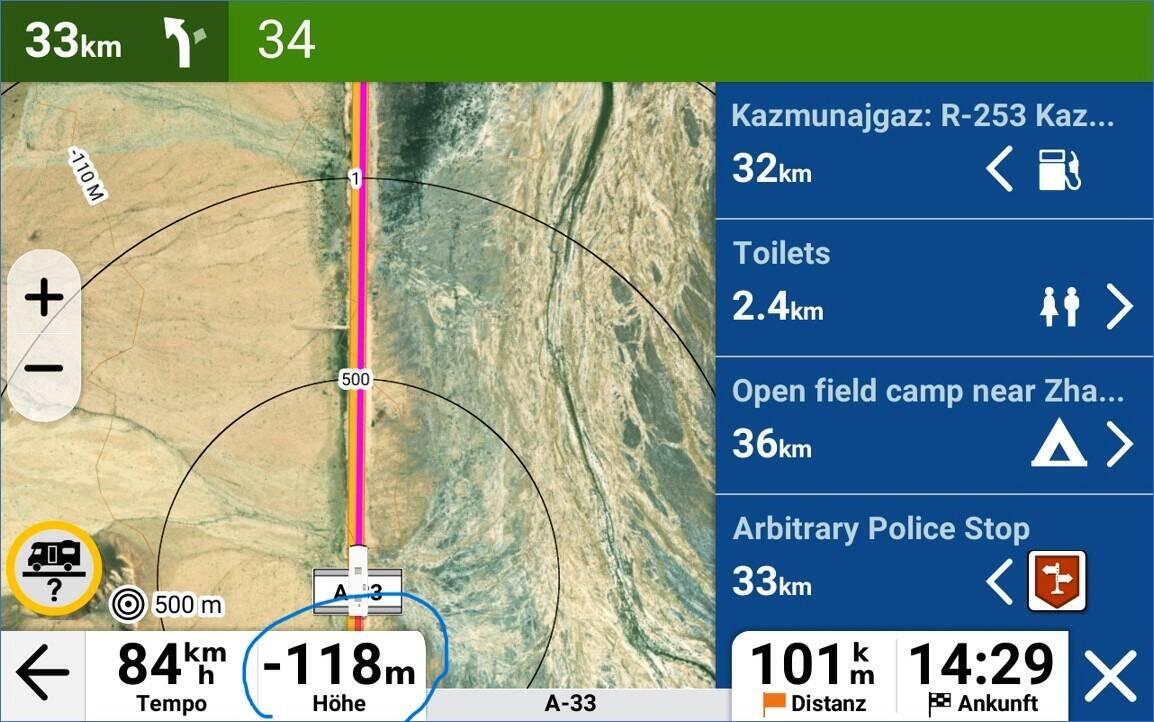
Task: Open the next turn instruction bar
Action: pyautogui.click(x=577, y=41)
